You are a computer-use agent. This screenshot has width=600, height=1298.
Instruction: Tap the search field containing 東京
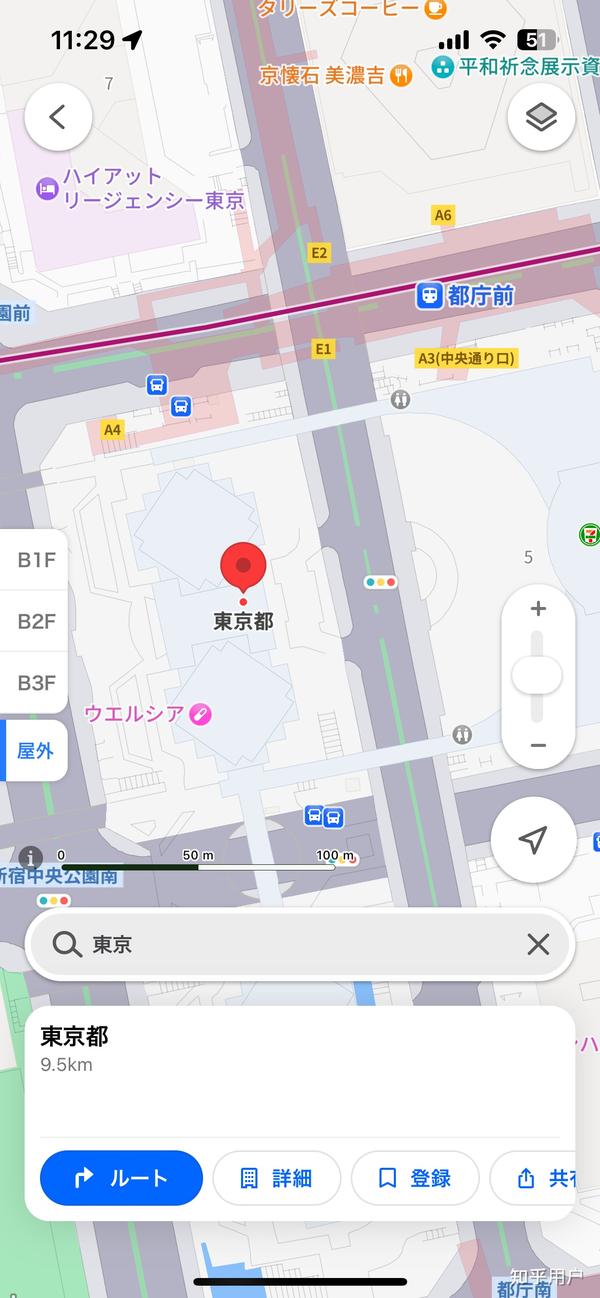[x=290, y=944]
